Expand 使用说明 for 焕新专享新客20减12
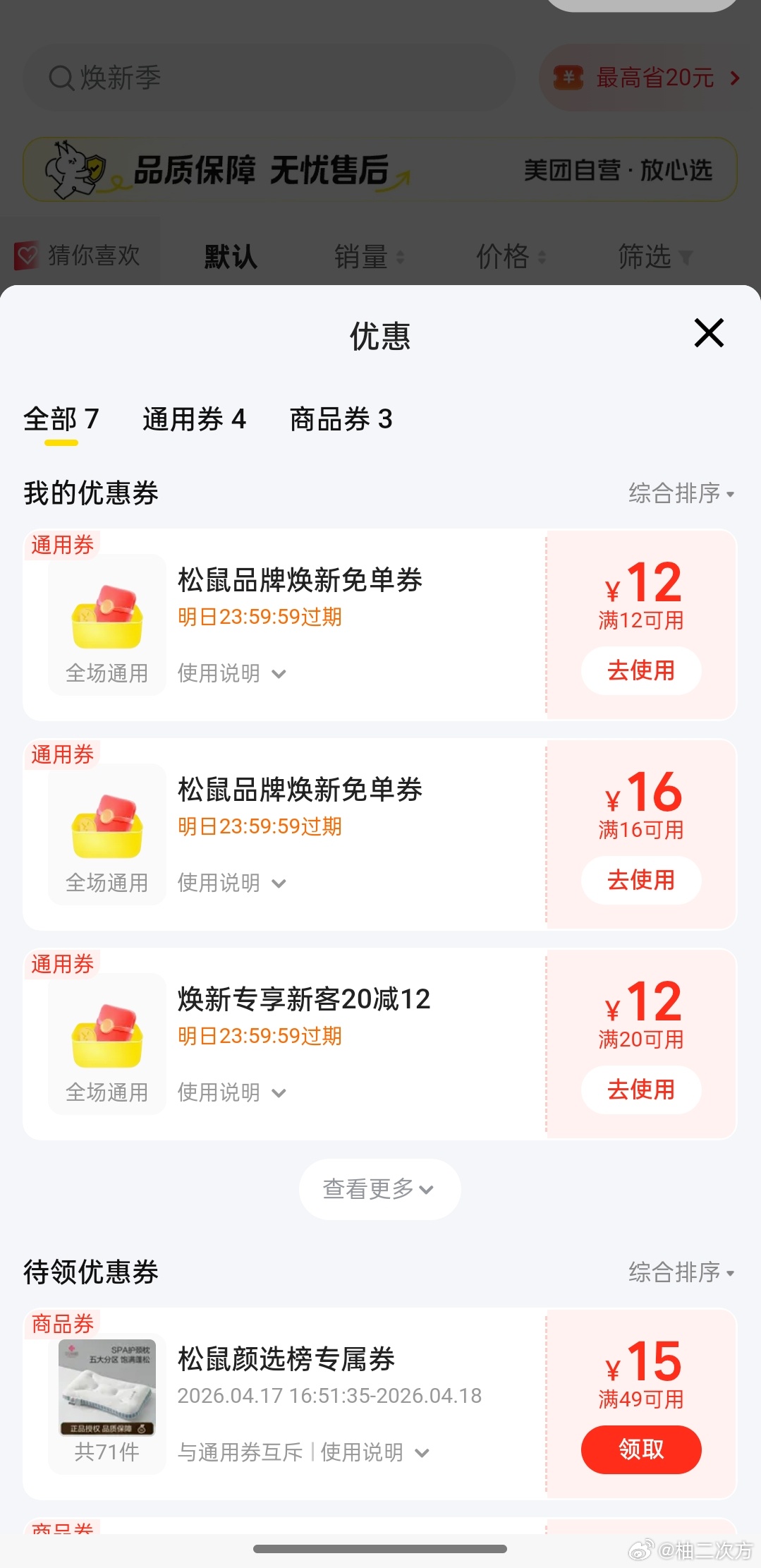The height and width of the screenshot is (1568, 761). pyautogui.click(x=231, y=1093)
